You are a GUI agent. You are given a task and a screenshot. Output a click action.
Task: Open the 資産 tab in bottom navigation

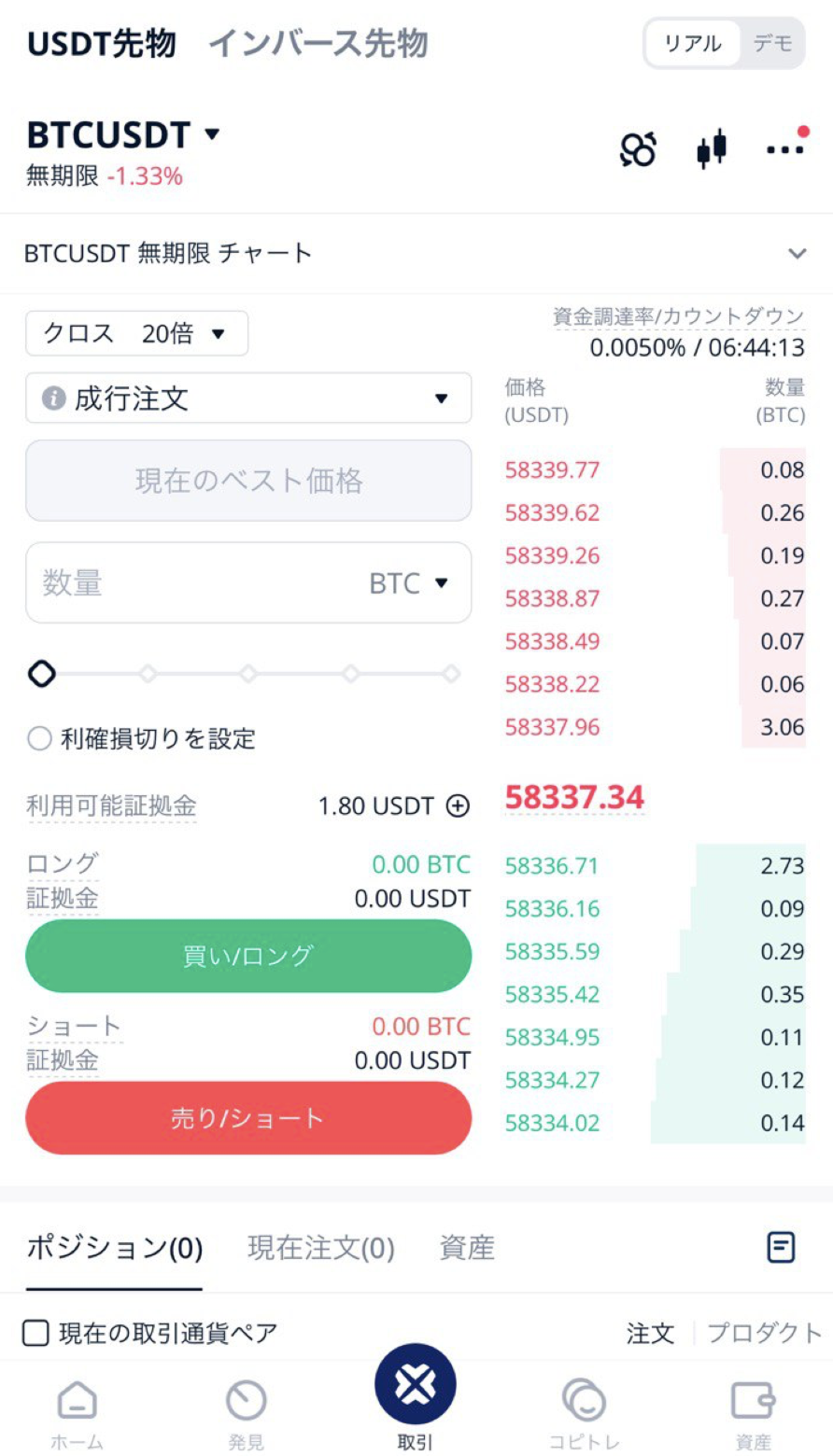click(x=754, y=1414)
